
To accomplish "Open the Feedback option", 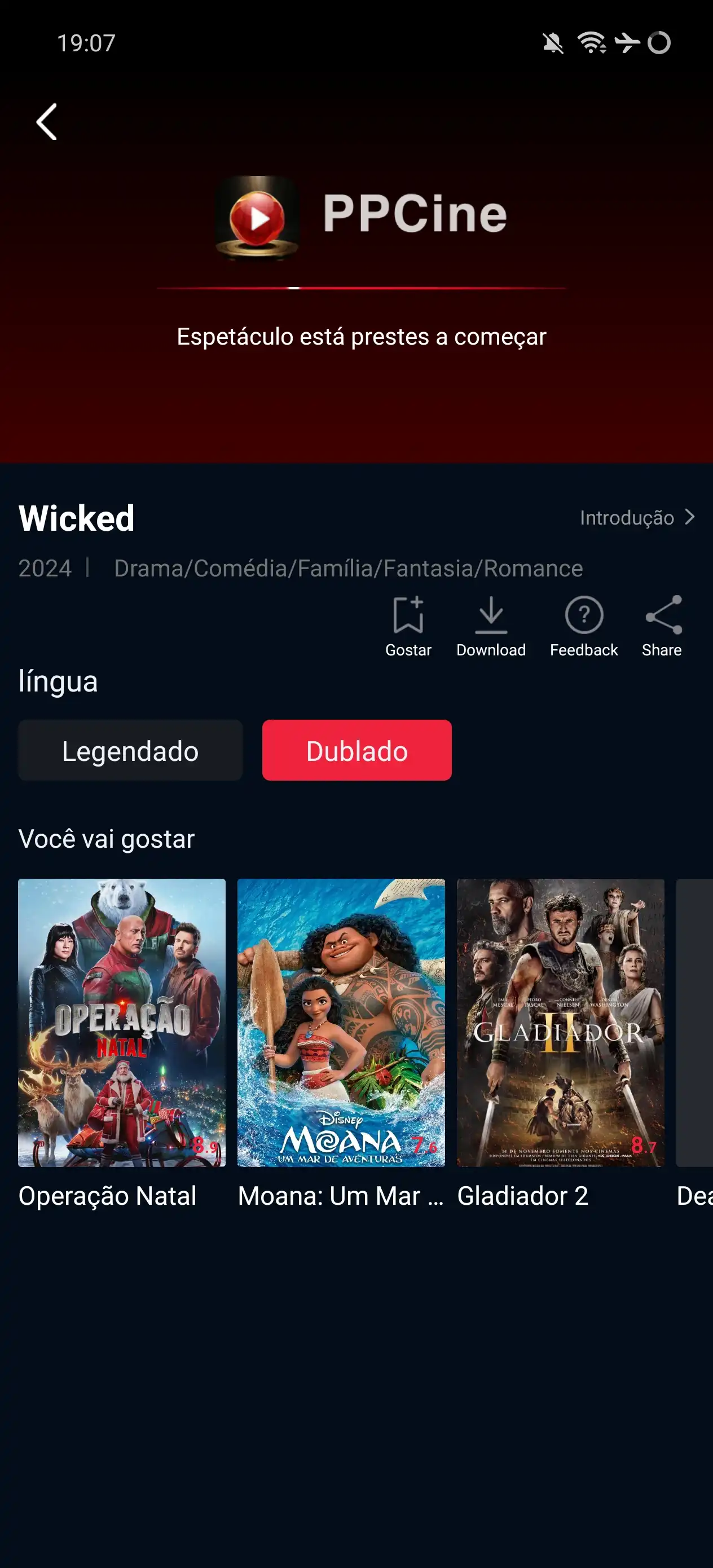I will 583,626.
